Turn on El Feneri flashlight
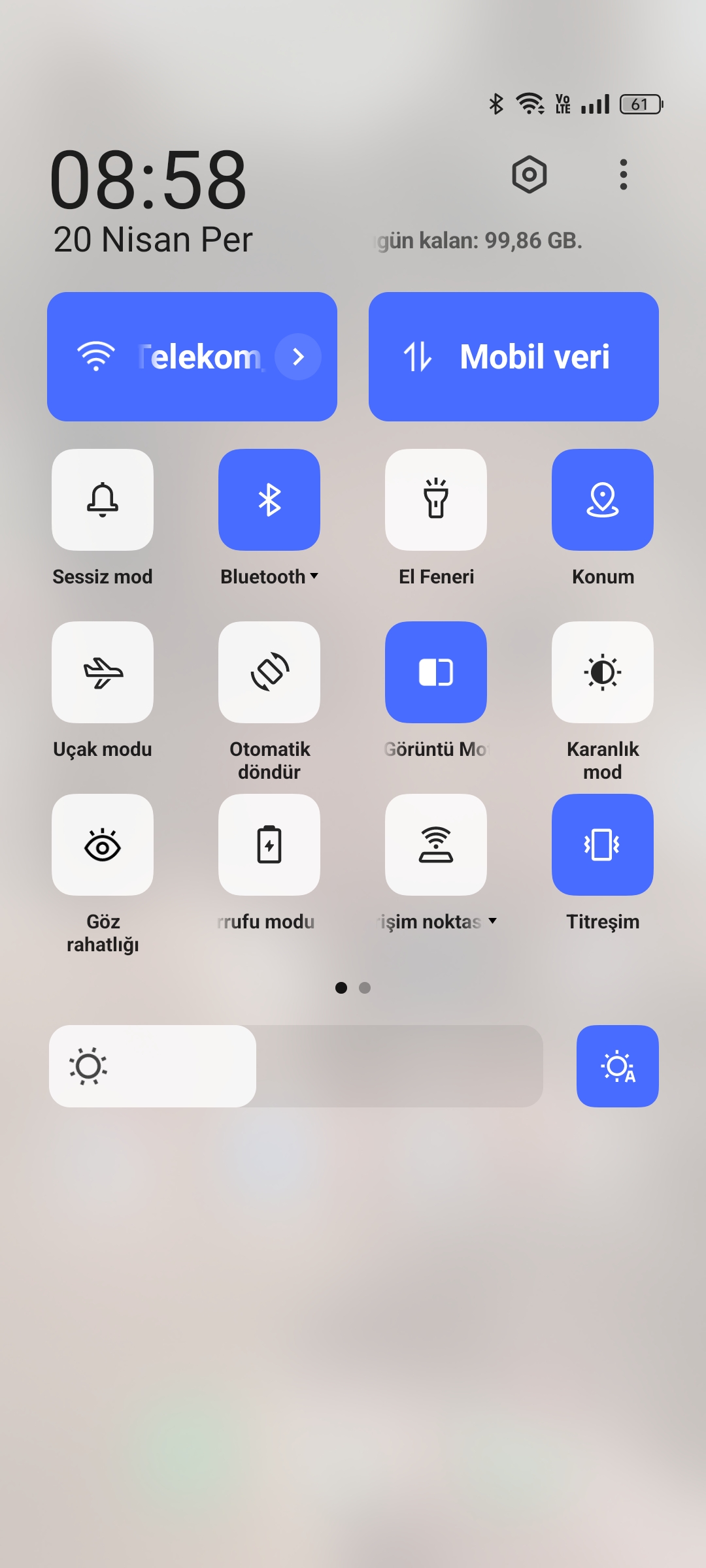706x1568 pixels. pyautogui.click(x=436, y=500)
